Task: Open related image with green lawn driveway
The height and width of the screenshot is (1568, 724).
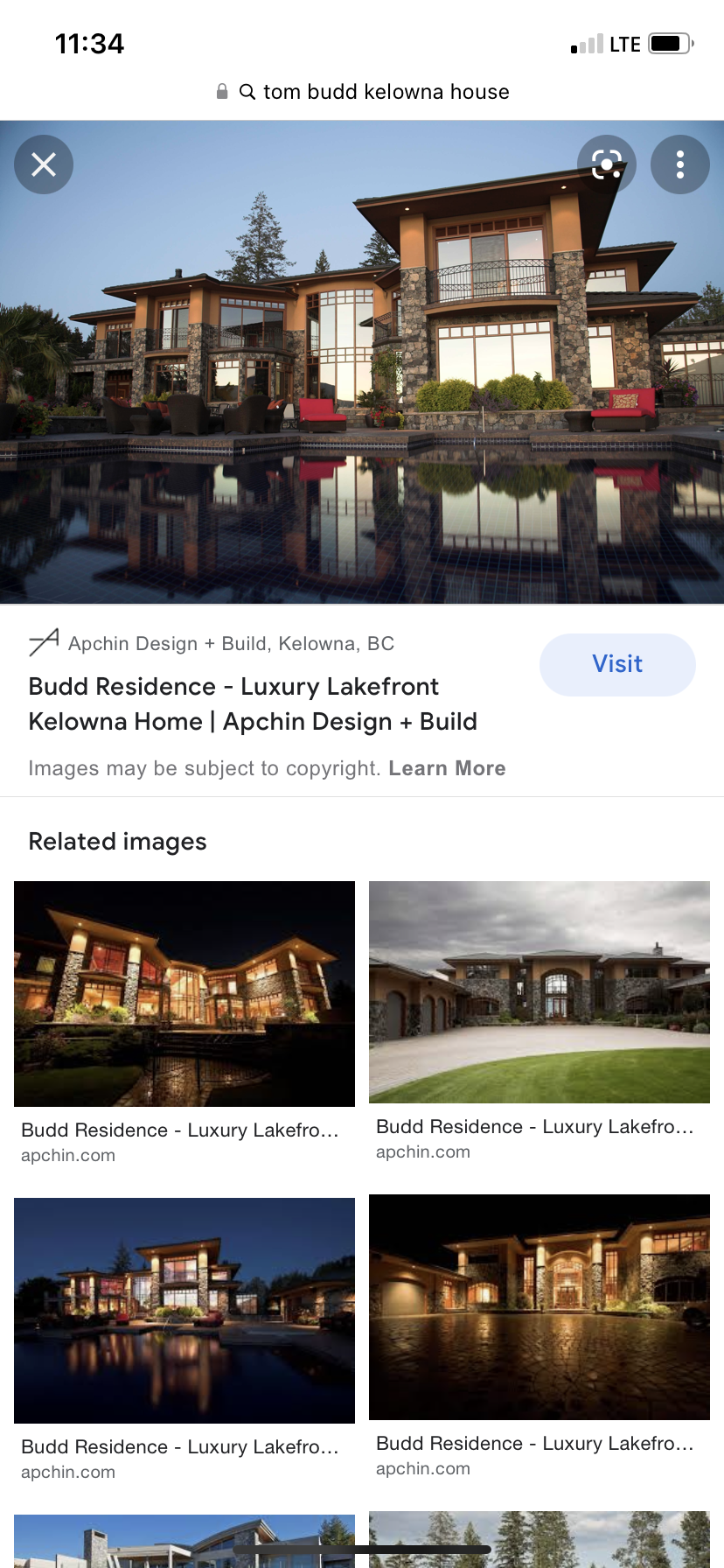Action: 540,991
